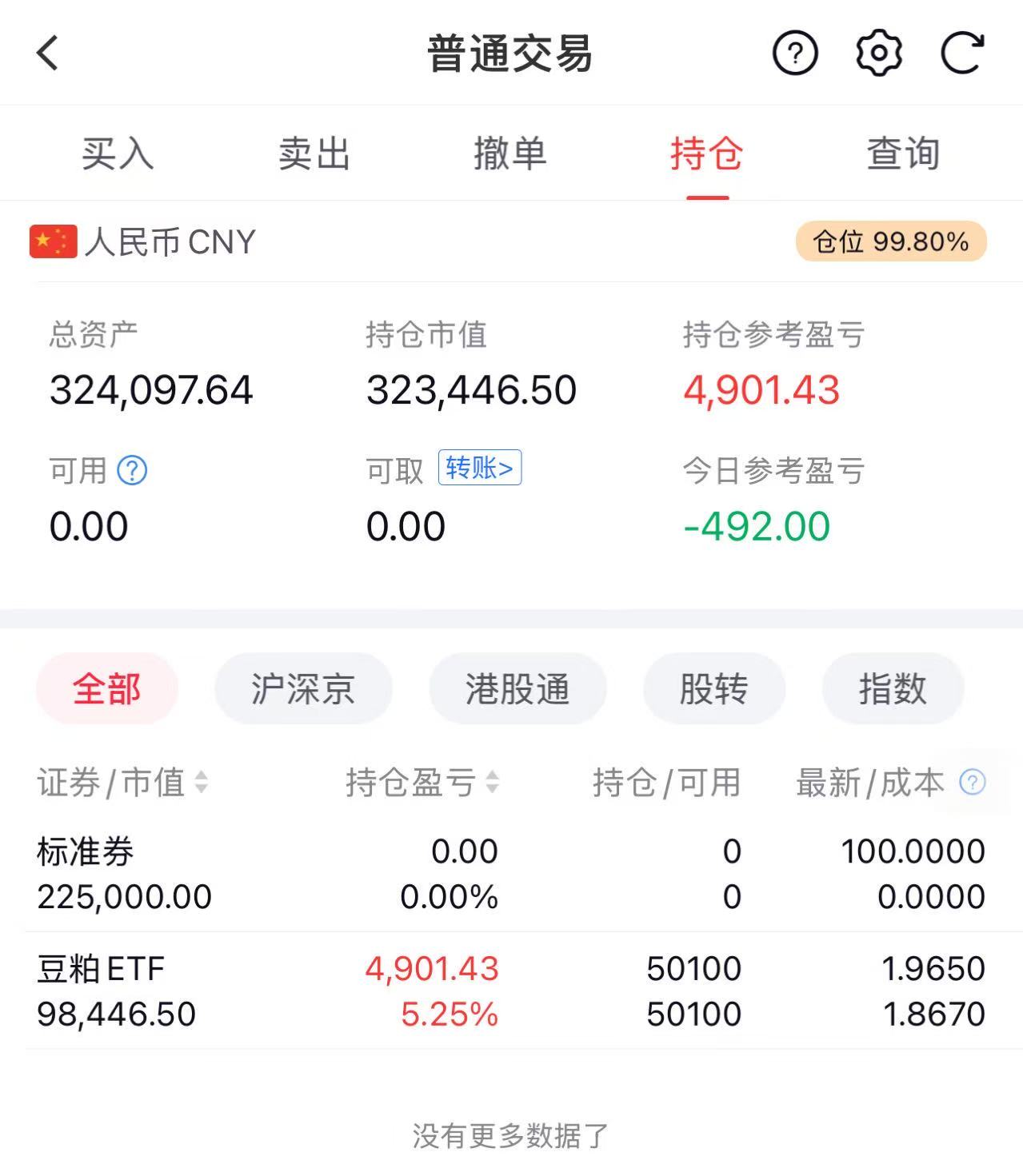Select the 全部 filter chip
This screenshot has height=1176, width=1023.
(107, 688)
